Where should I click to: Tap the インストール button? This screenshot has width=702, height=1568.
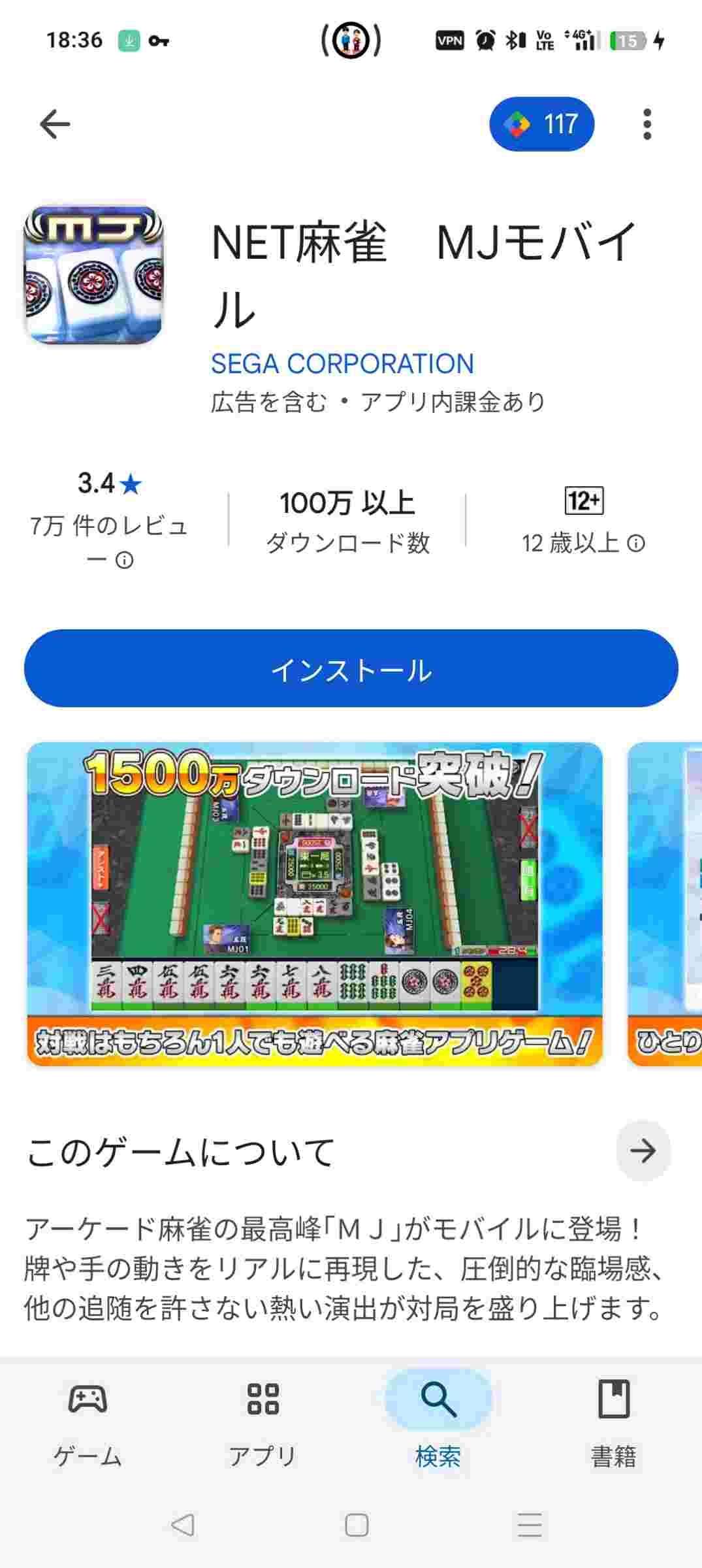(x=351, y=668)
